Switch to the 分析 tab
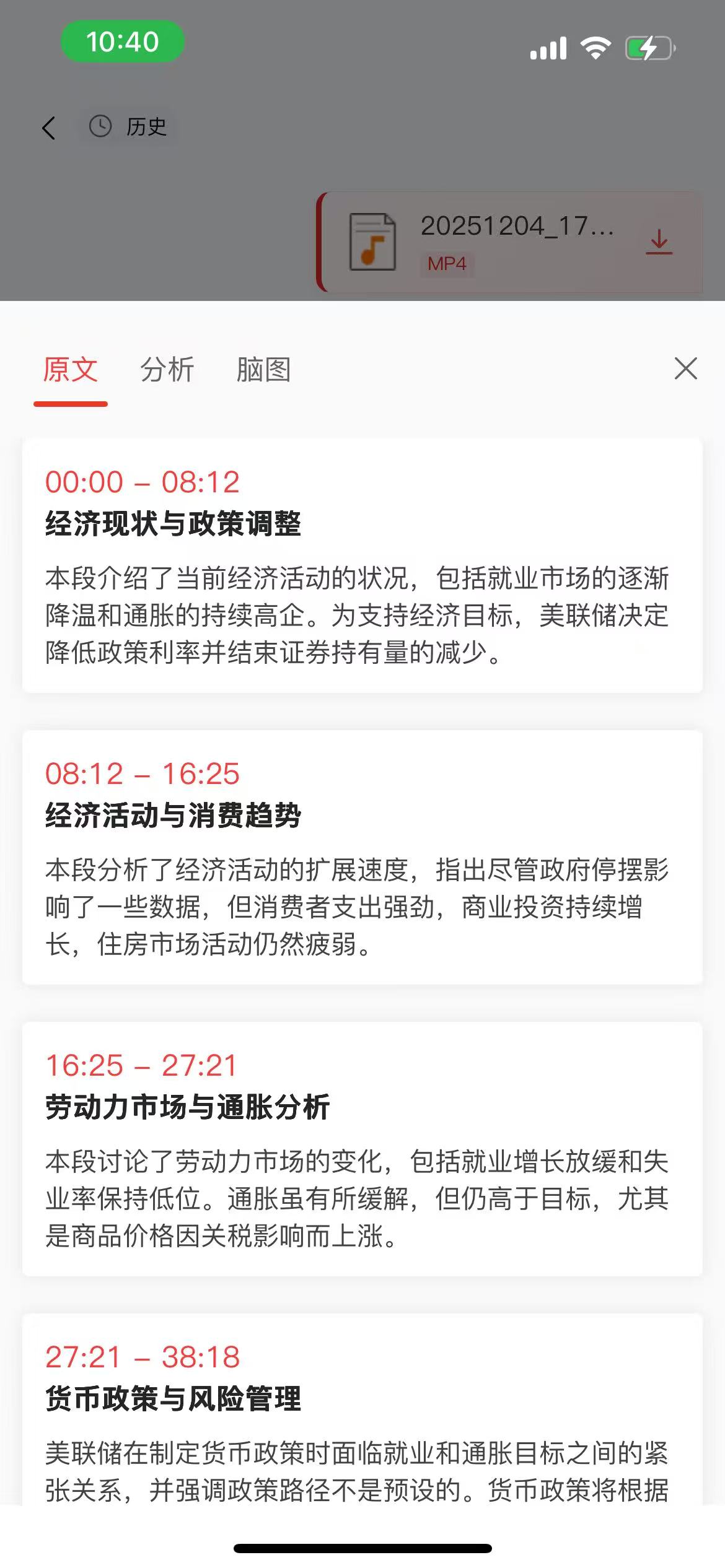The width and height of the screenshot is (725, 1568). (167, 370)
